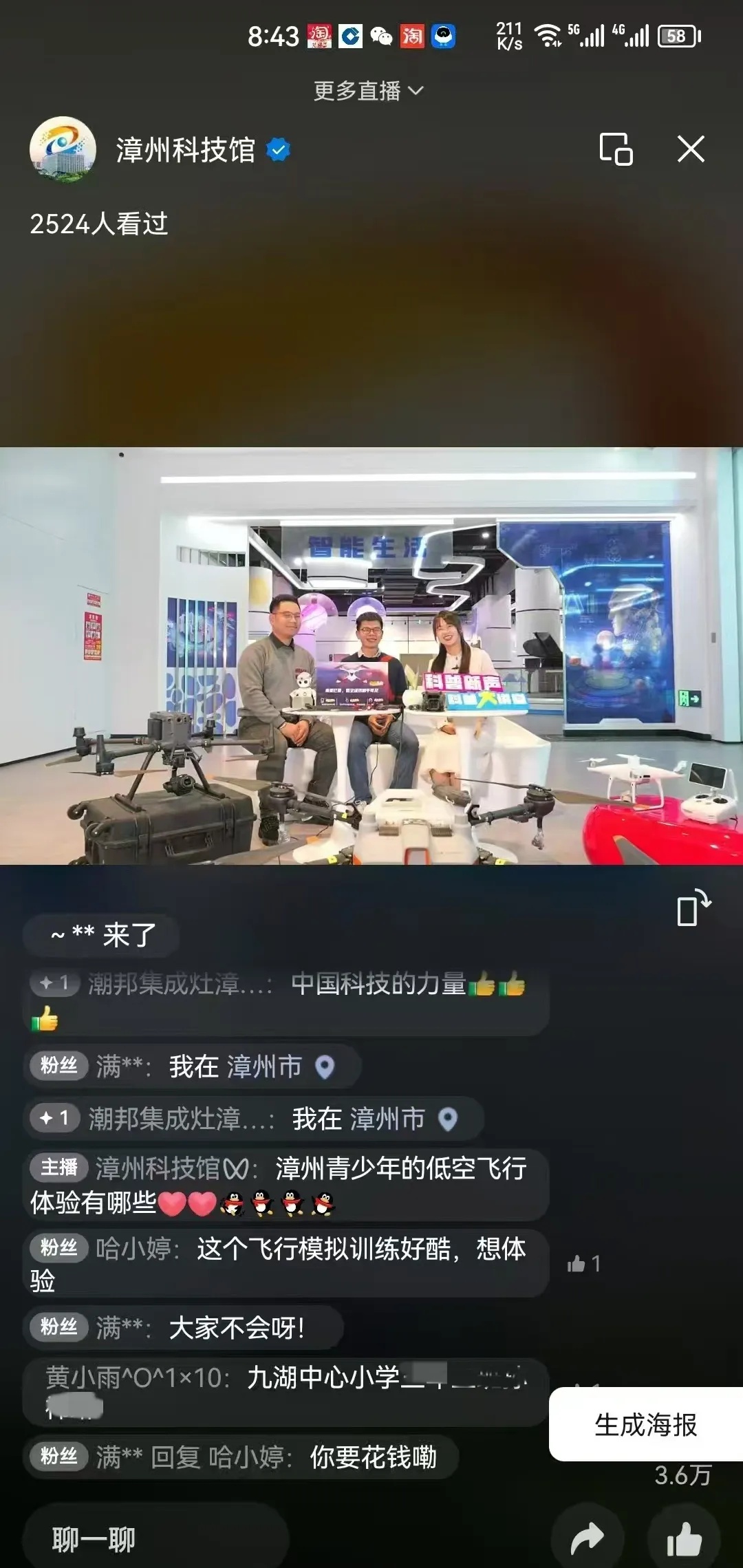The height and width of the screenshot is (1568, 743).
Task: Open the 聊一聊 comment box
Action: (155, 1539)
